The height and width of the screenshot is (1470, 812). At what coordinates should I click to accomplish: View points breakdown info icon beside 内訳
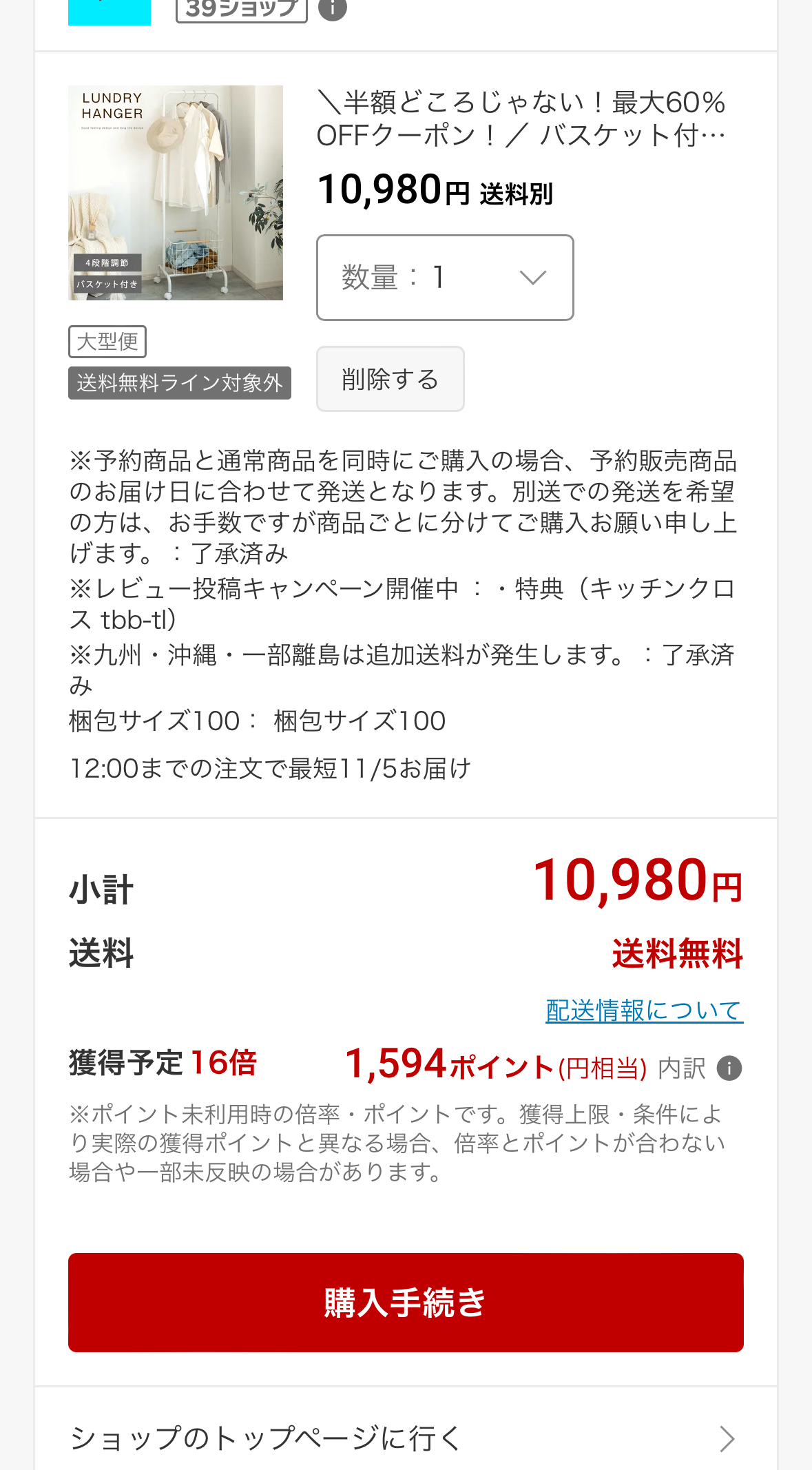729,1068
